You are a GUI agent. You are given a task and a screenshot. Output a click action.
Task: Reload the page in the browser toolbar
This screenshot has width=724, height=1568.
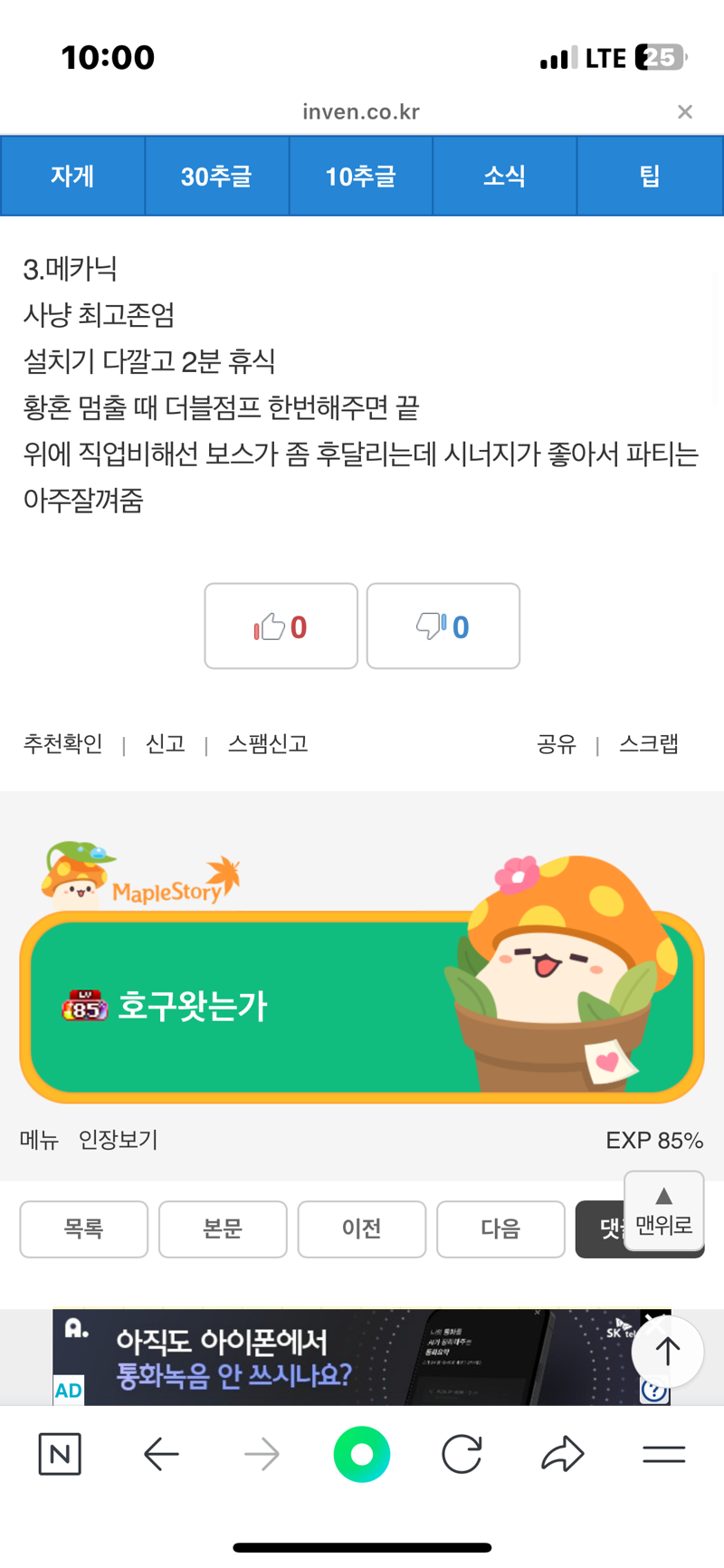(x=462, y=1455)
